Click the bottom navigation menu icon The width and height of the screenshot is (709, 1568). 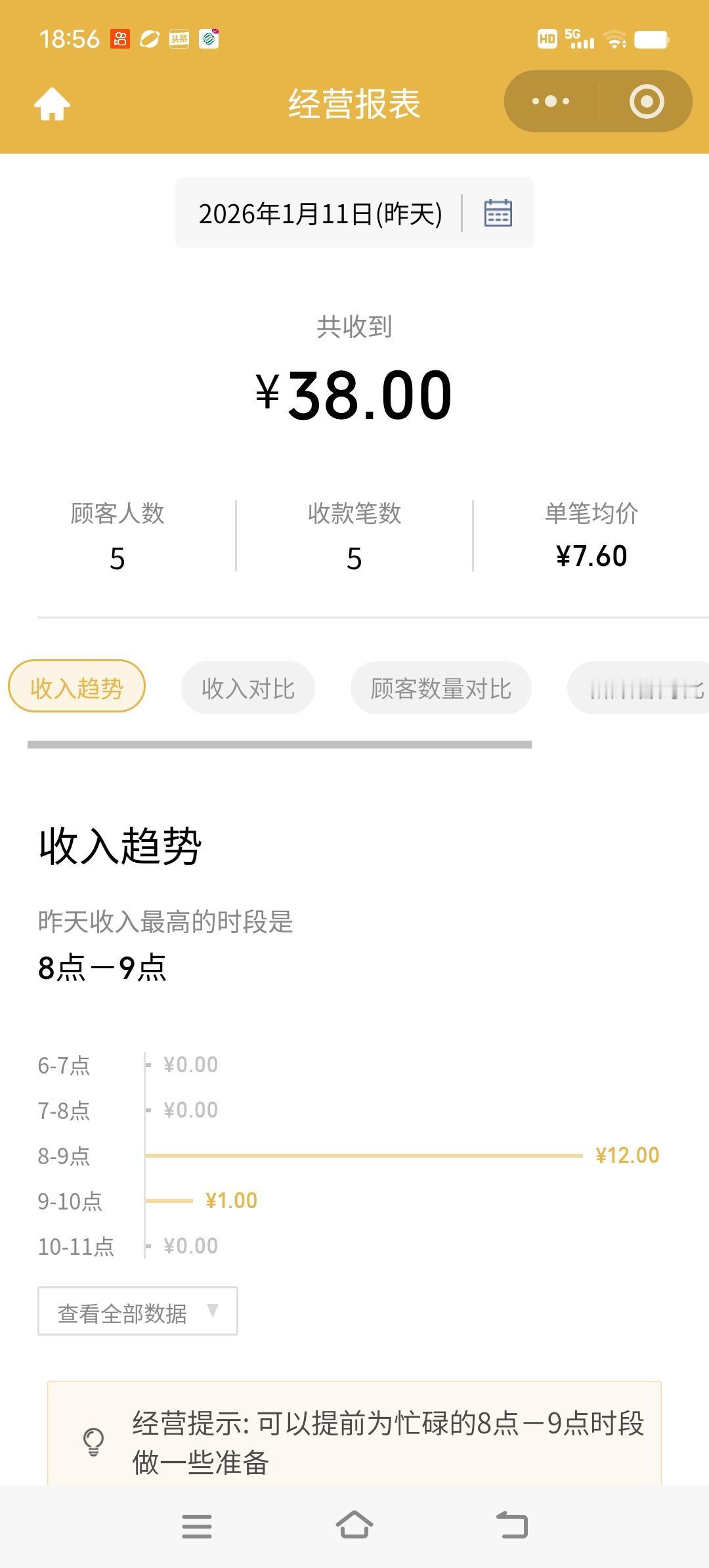[x=197, y=1527]
